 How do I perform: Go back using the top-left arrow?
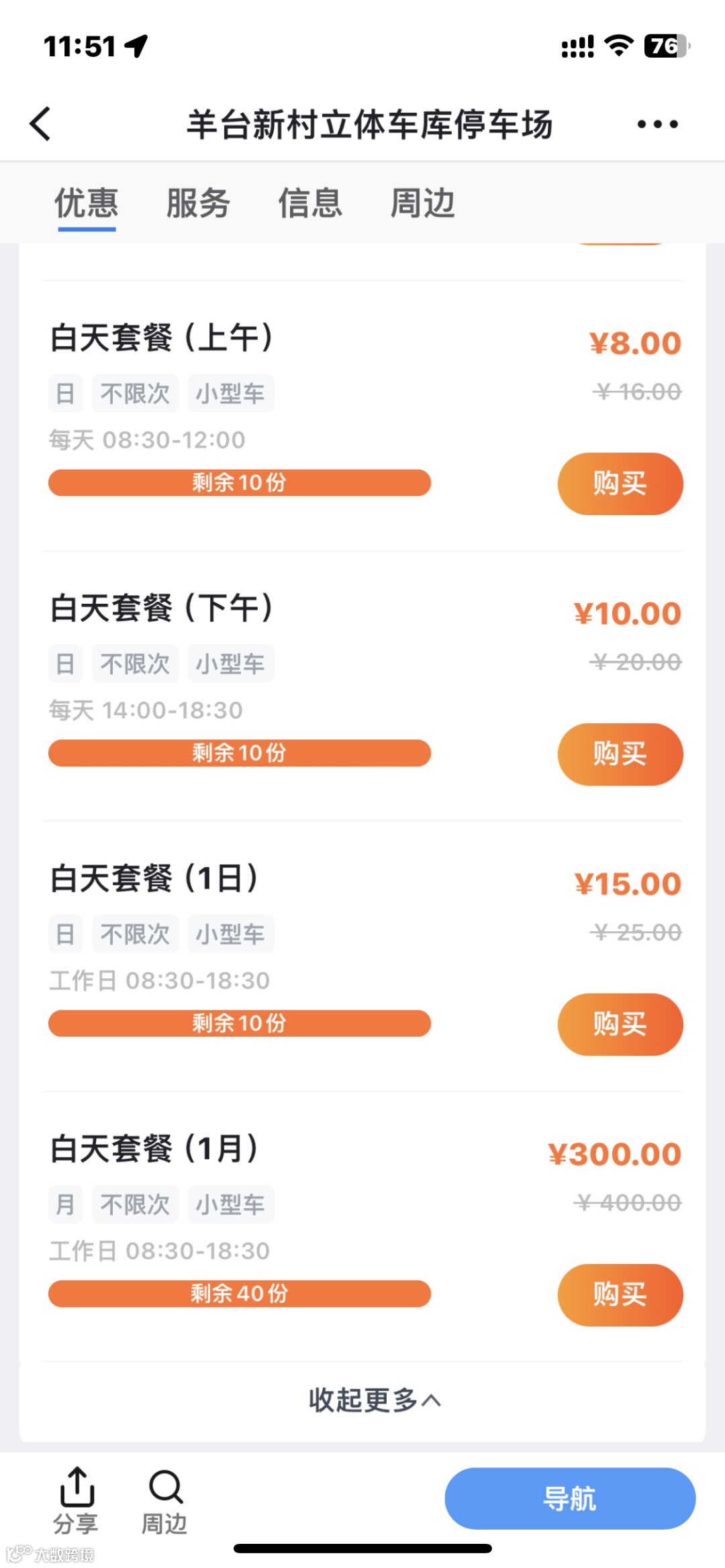[41, 124]
